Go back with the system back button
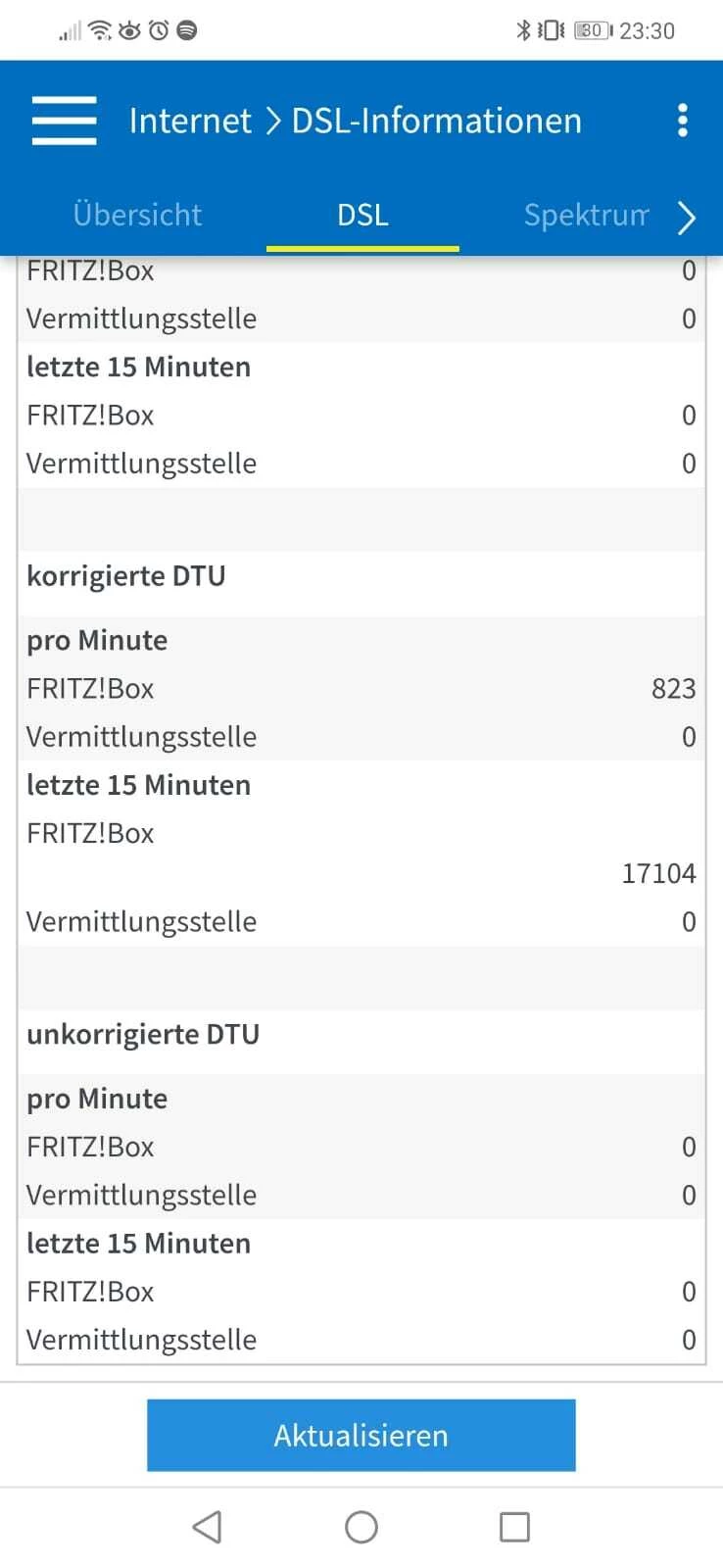The image size is (723, 1568). [x=207, y=1527]
